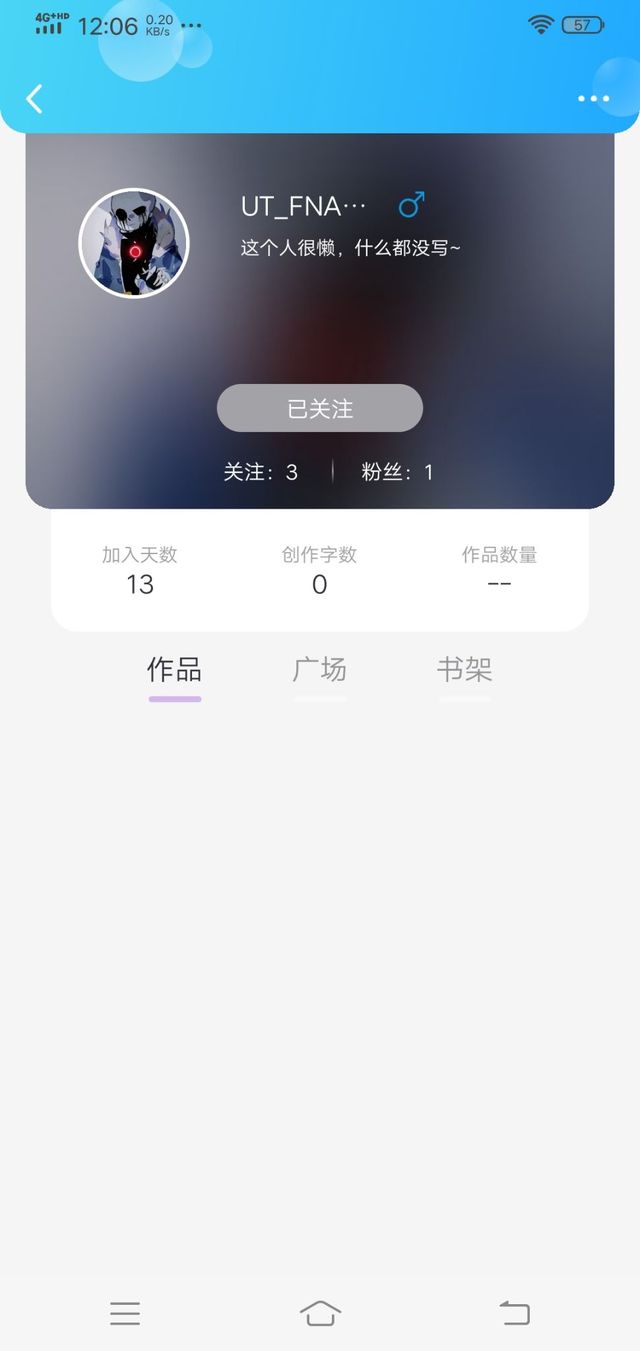Viewport: 640px width, 1351px height.
Task: Open the 关注 following list
Action: 261,472
